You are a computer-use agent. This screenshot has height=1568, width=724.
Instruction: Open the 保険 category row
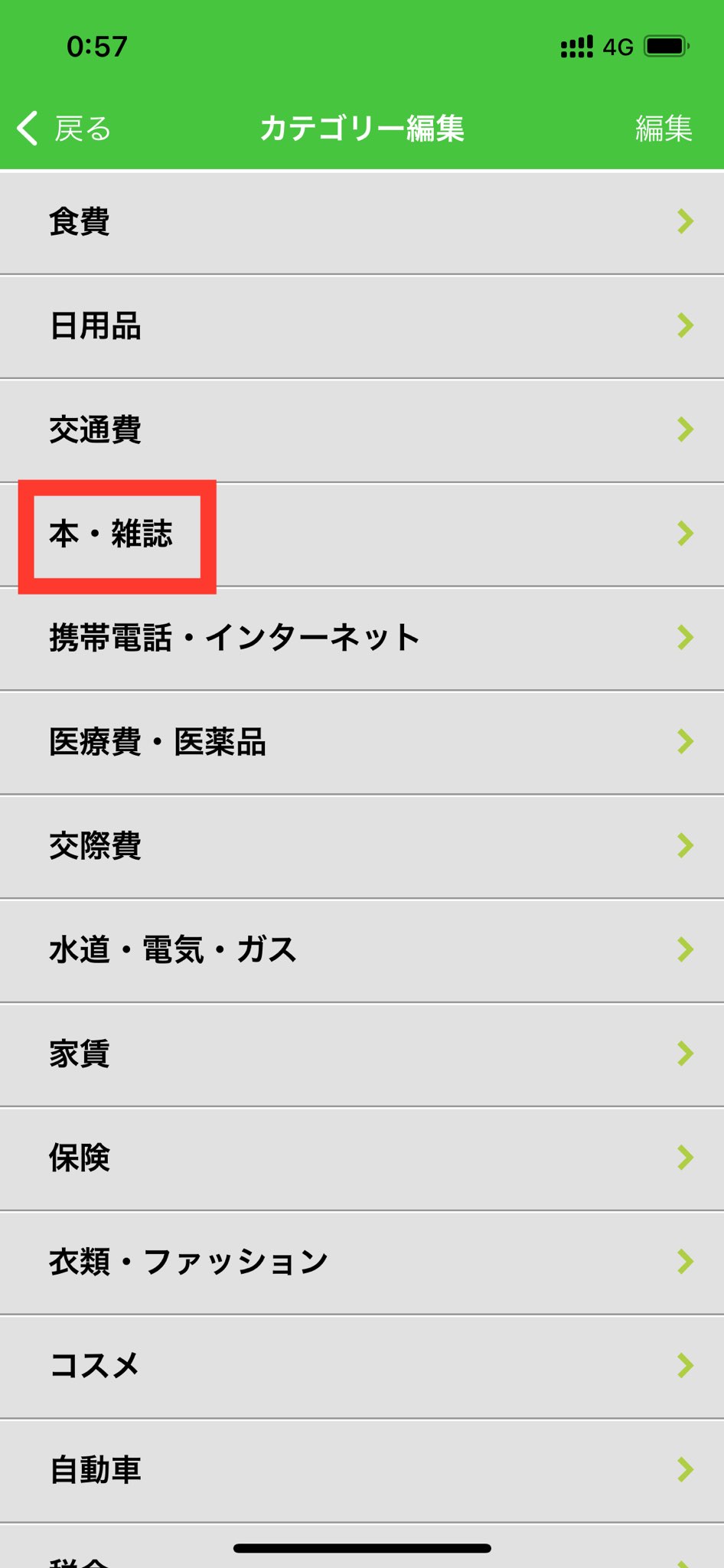[362, 1158]
